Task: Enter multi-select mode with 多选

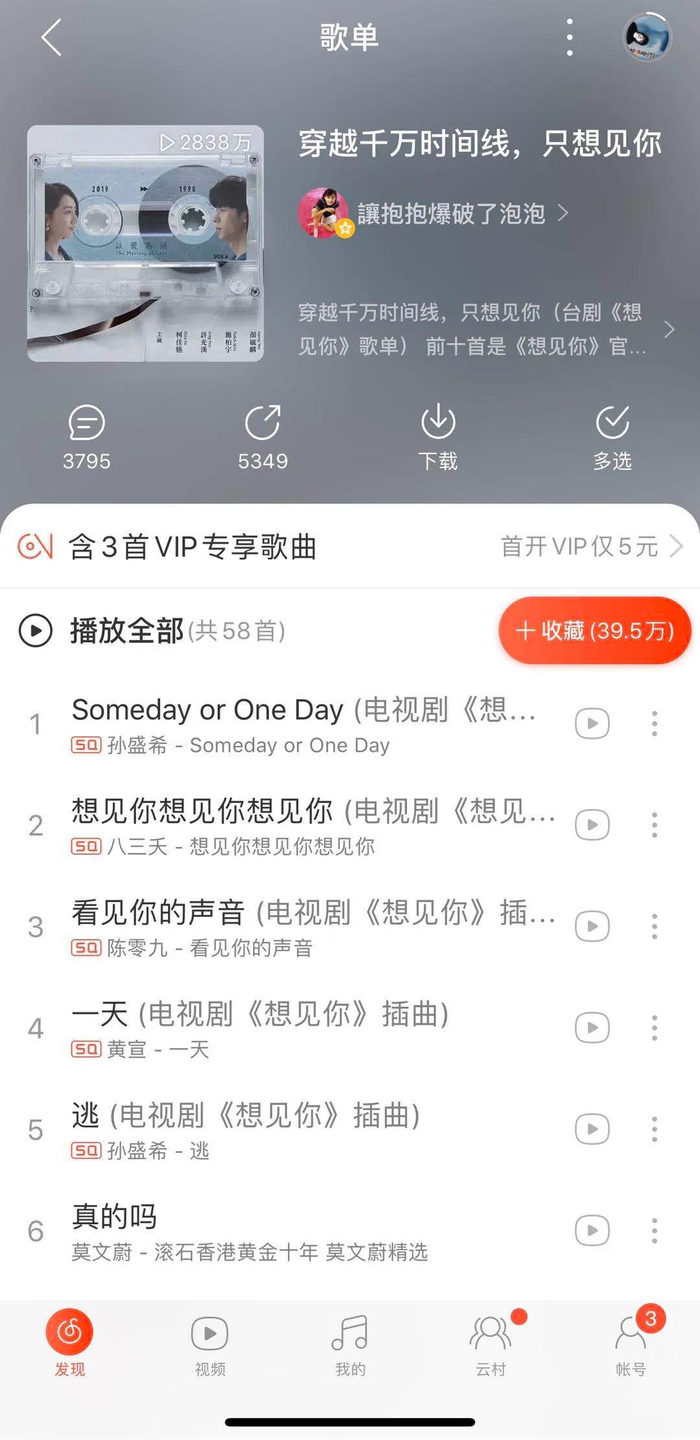Action: (x=612, y=437)
